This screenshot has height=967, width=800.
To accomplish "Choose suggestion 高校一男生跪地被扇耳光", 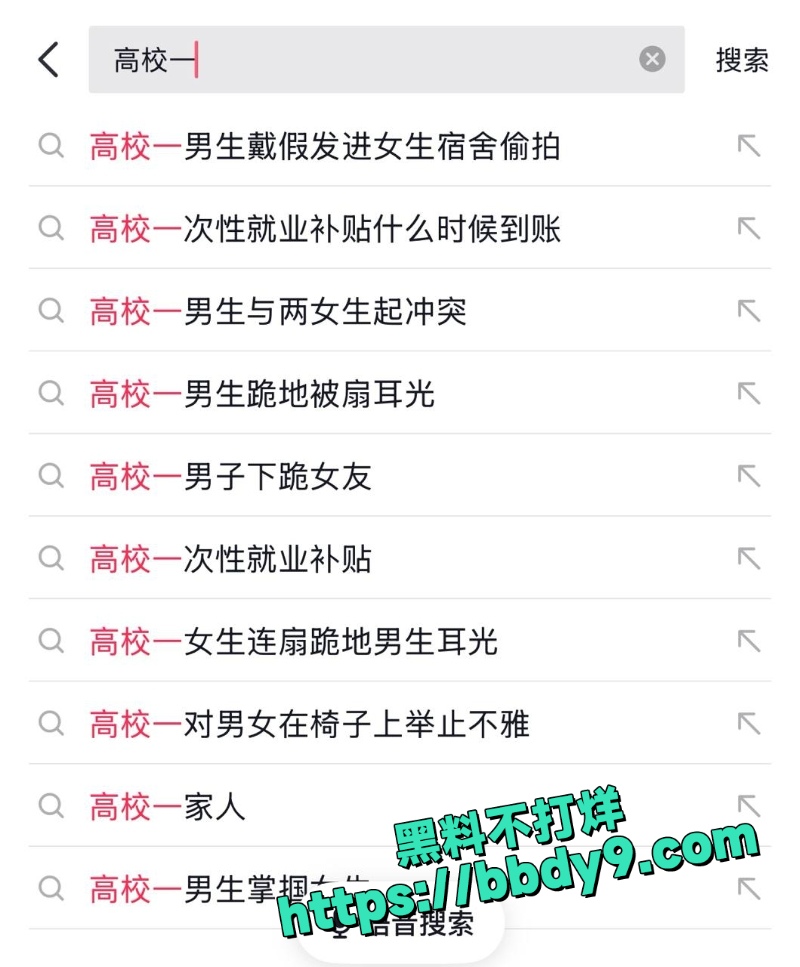I will pos(262,394).
